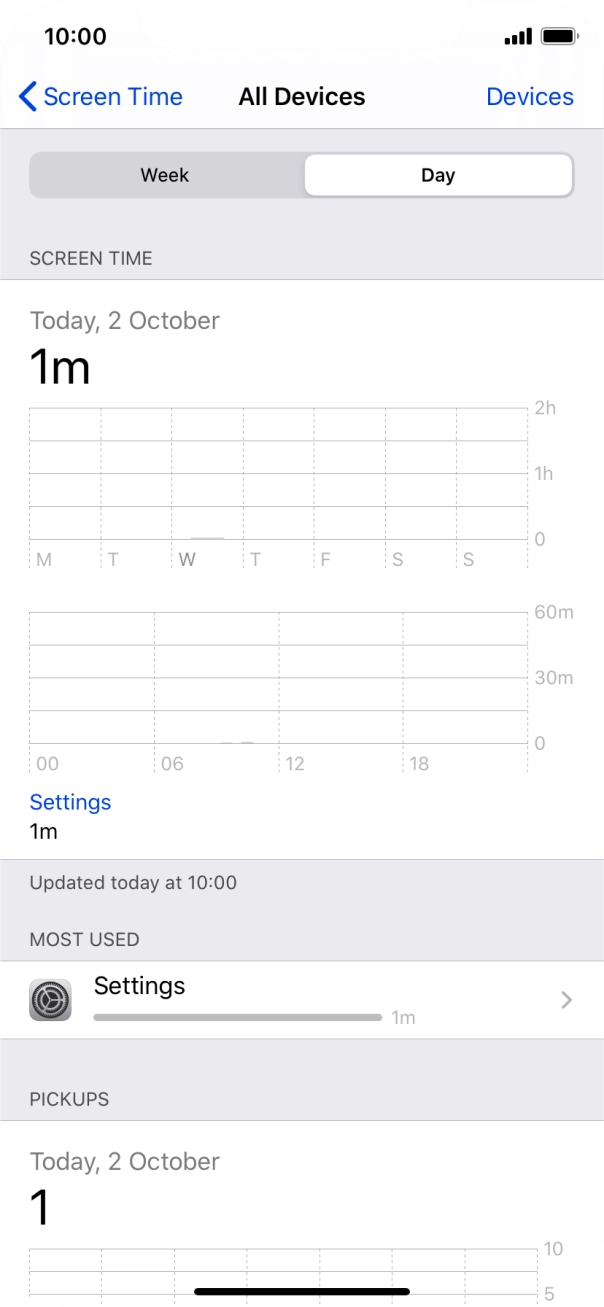Go back to Screen Time
Image resolution: width=604 pixels, height=1307 pixels.
click(x=100, y=97)
